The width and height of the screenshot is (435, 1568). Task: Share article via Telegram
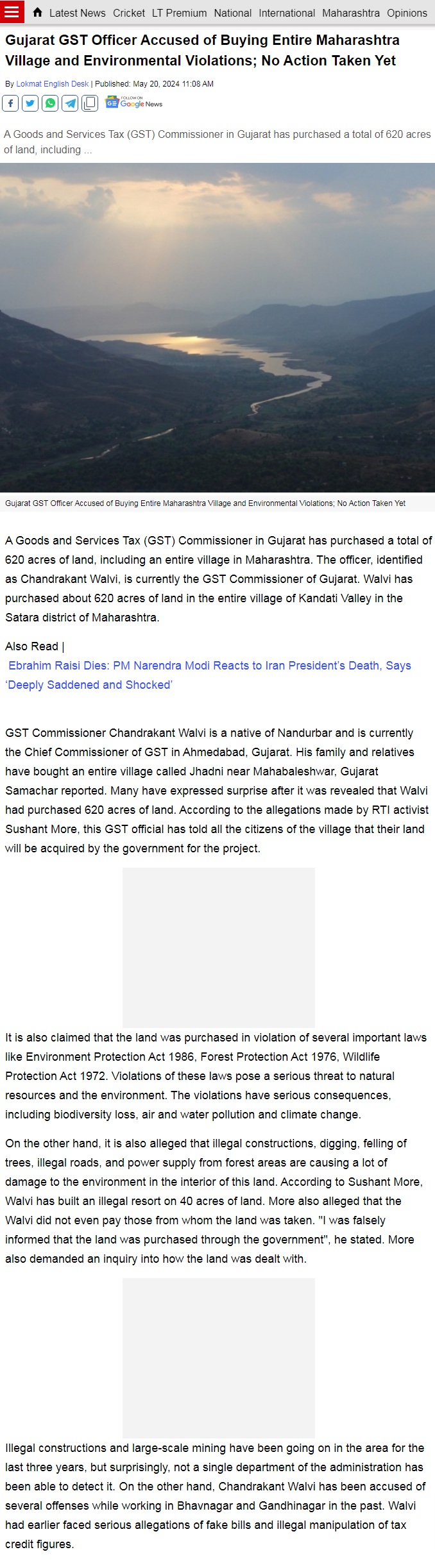coord(70,103)
